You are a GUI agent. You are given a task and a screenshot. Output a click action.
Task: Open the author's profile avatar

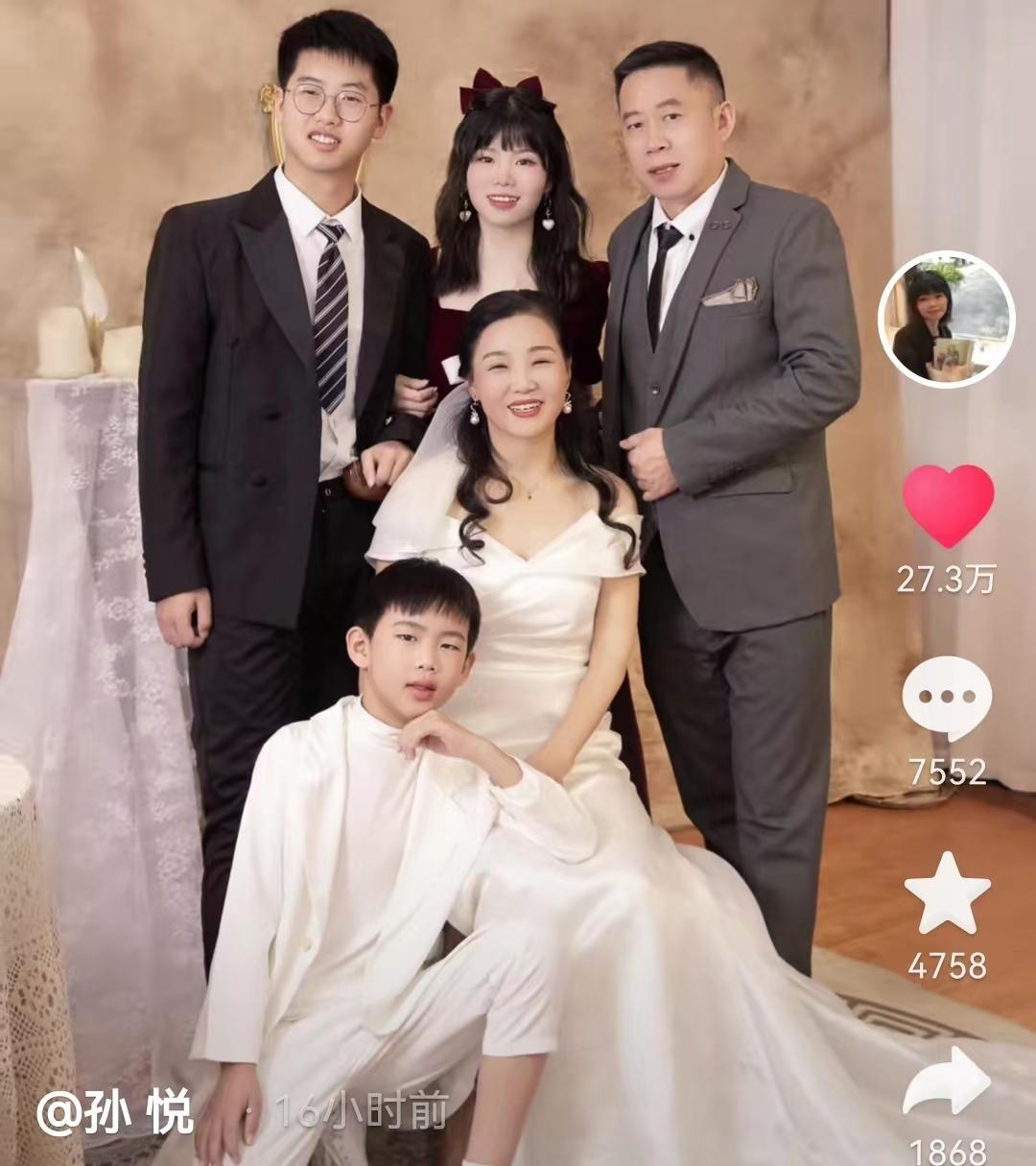coord(946,320)
